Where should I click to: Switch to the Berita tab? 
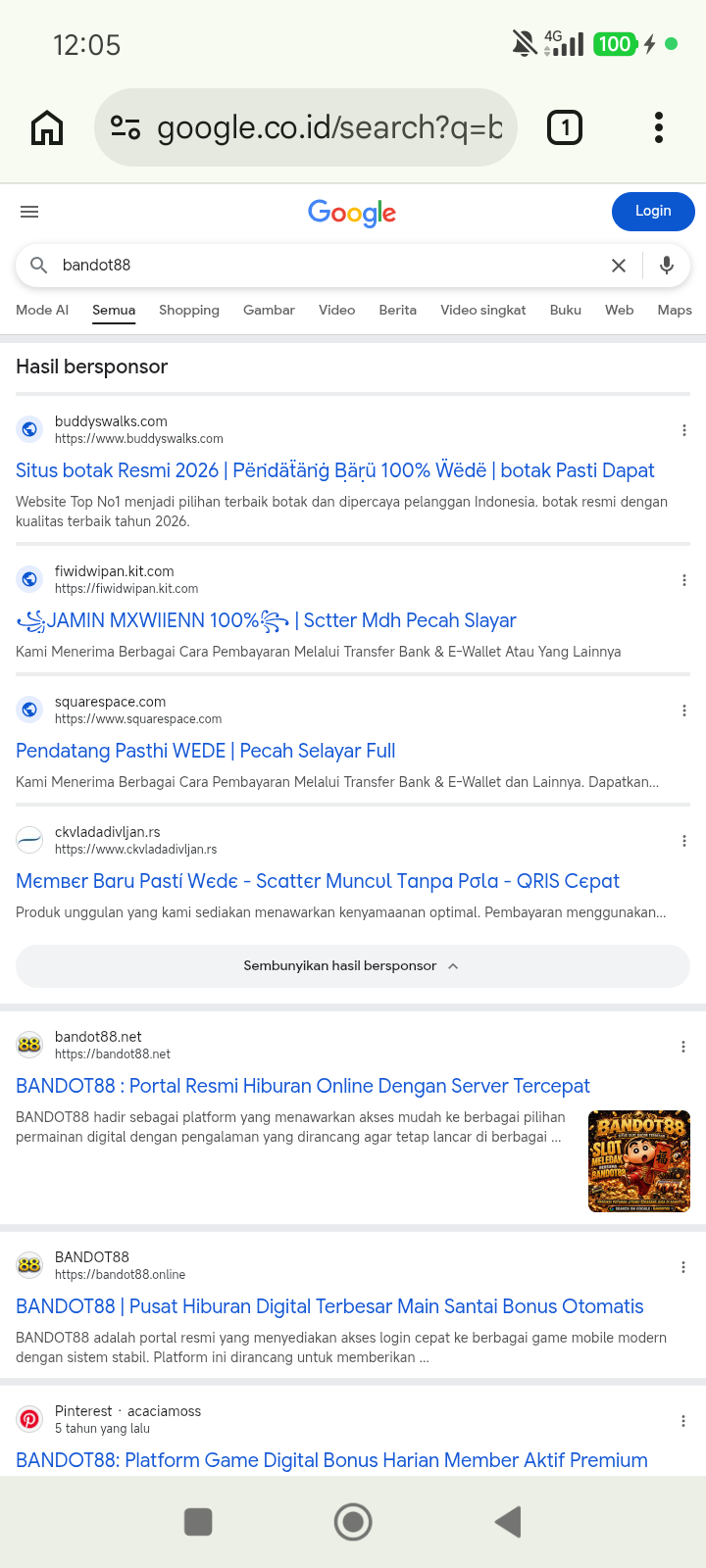tap(397, 310)
